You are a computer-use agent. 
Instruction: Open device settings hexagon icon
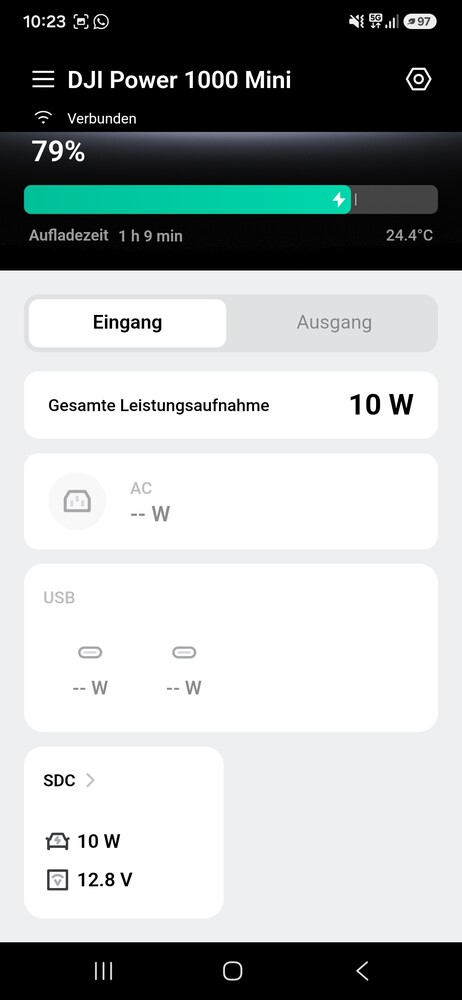coord(419,80)
